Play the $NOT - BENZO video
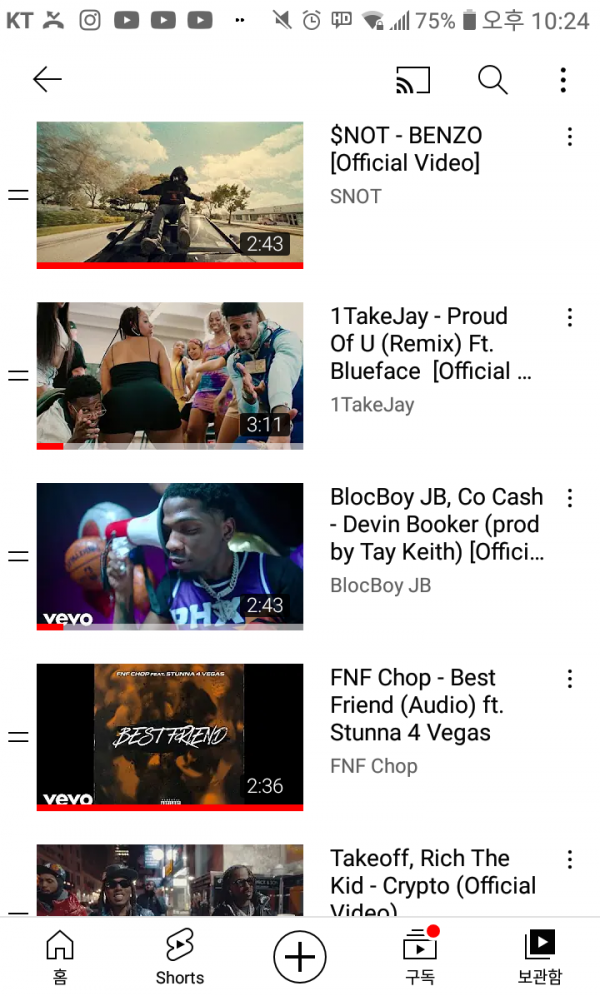This screenshot has height=996, width=600. coord(170,194)
